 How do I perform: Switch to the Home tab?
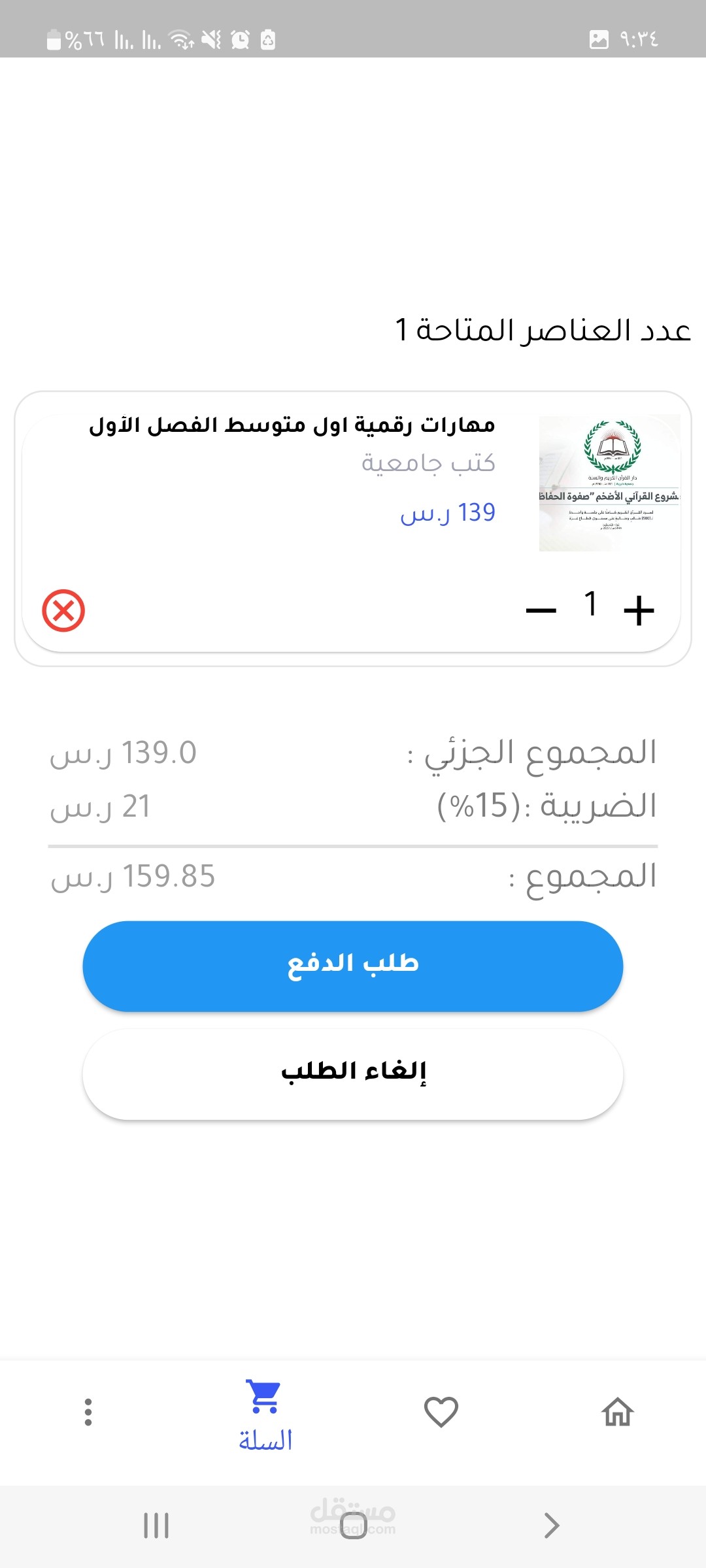click(x=617, y=1411)
